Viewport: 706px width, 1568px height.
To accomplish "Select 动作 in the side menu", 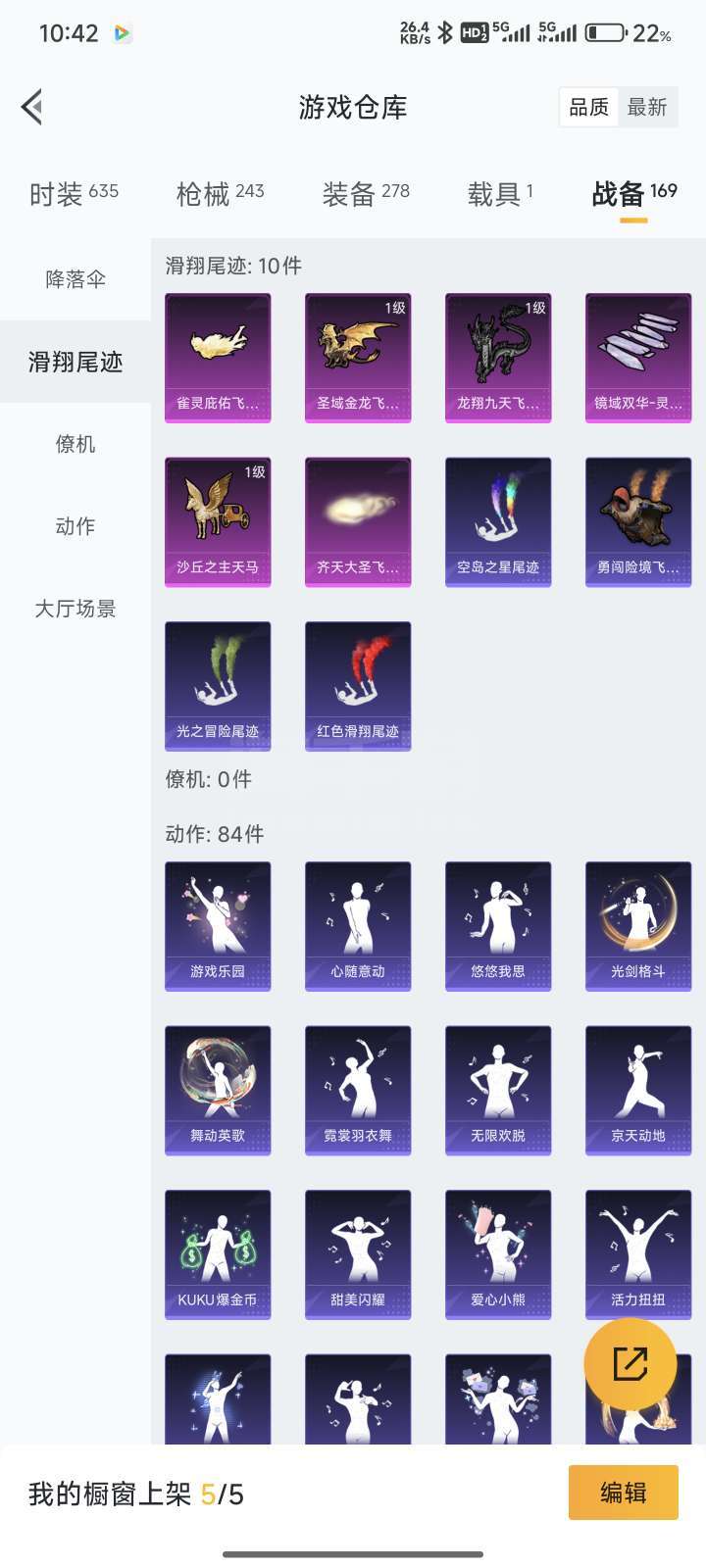I will coord(76,526).
